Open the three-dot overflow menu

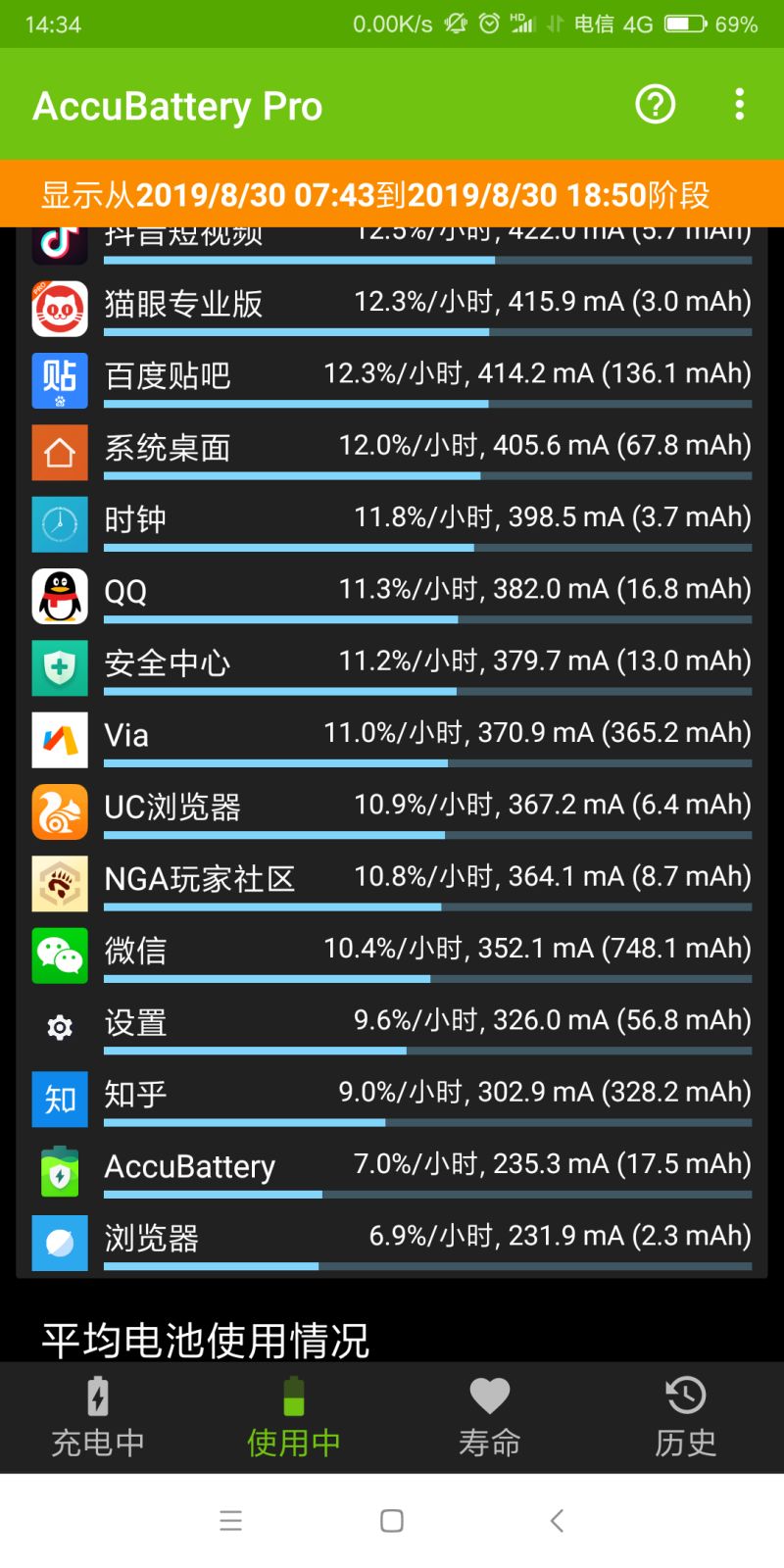pos(739,104)
